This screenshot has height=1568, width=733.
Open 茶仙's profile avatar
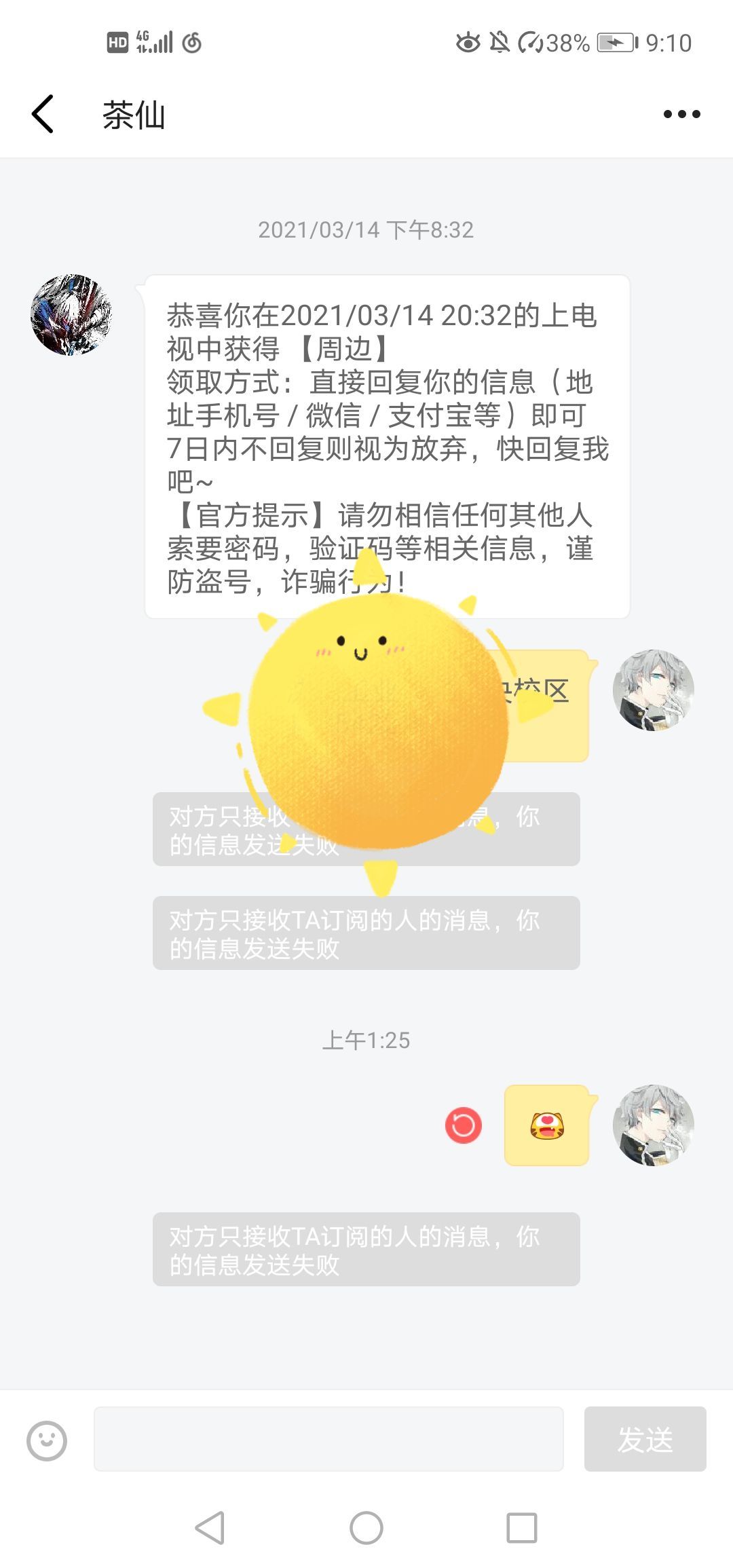(x=71, y=315)
